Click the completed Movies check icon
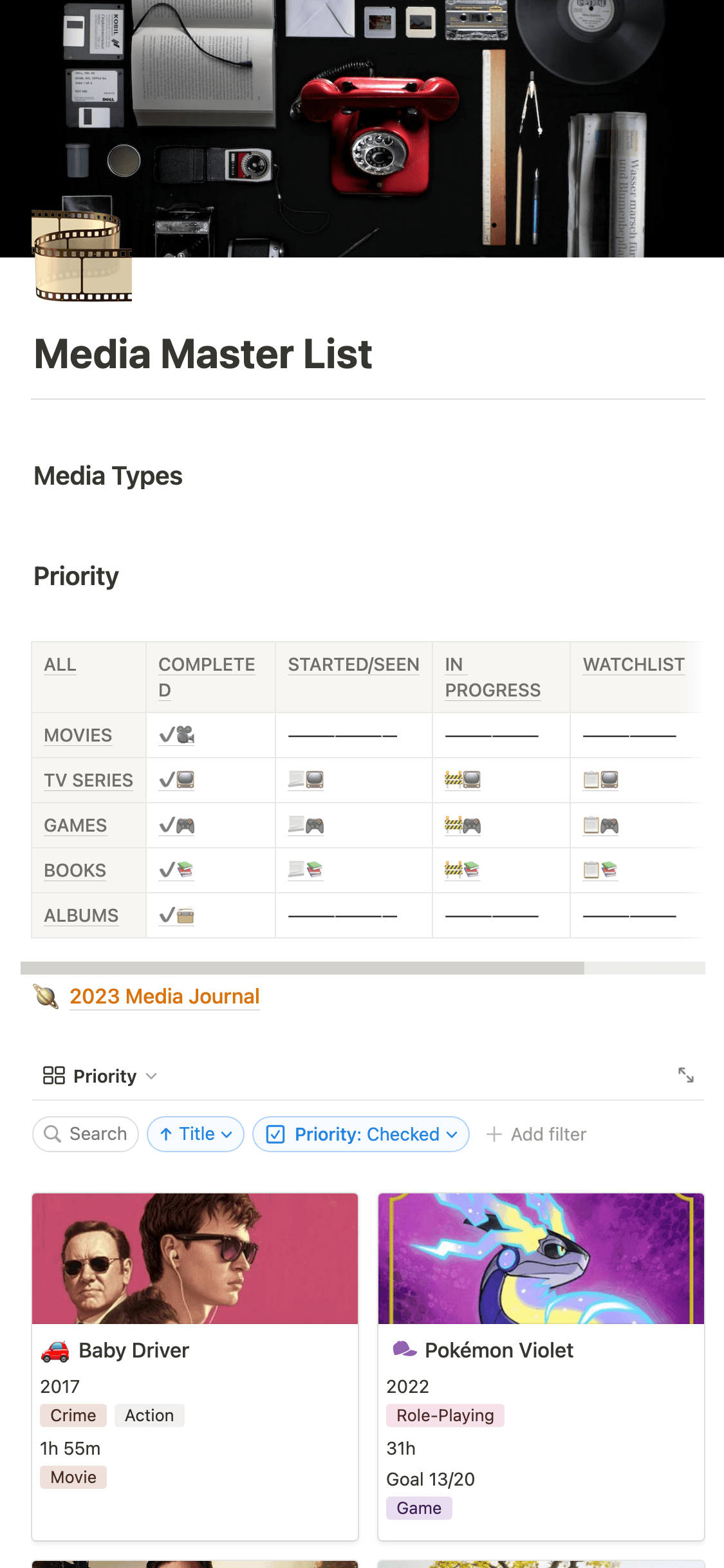 (x=176, y=734)
